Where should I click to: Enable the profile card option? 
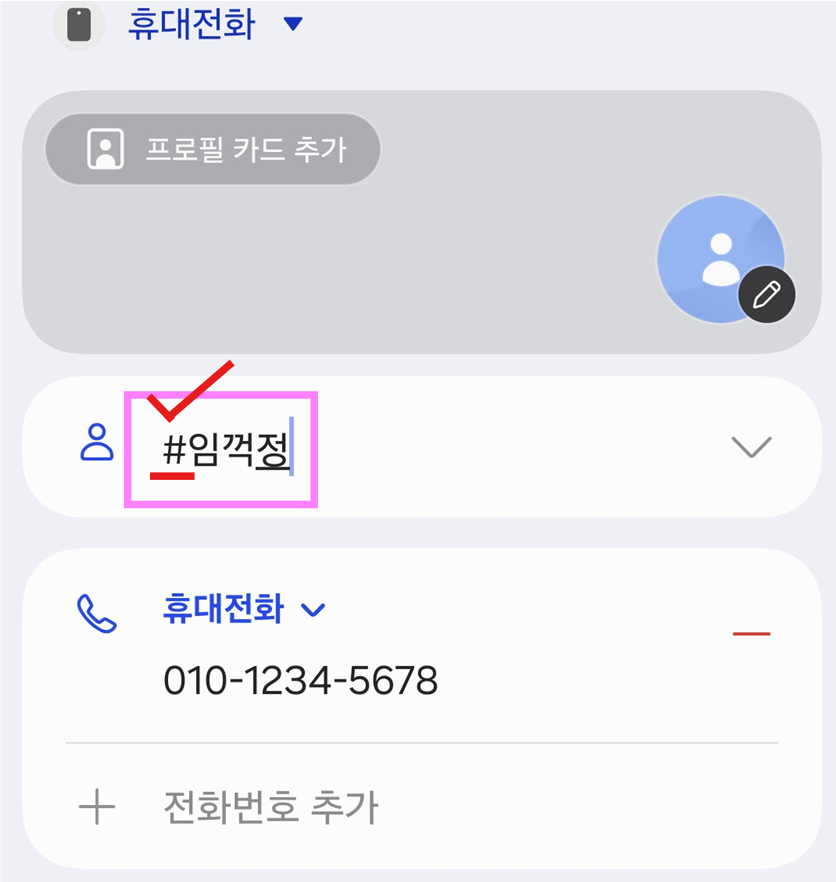click(x=213, y=148)
